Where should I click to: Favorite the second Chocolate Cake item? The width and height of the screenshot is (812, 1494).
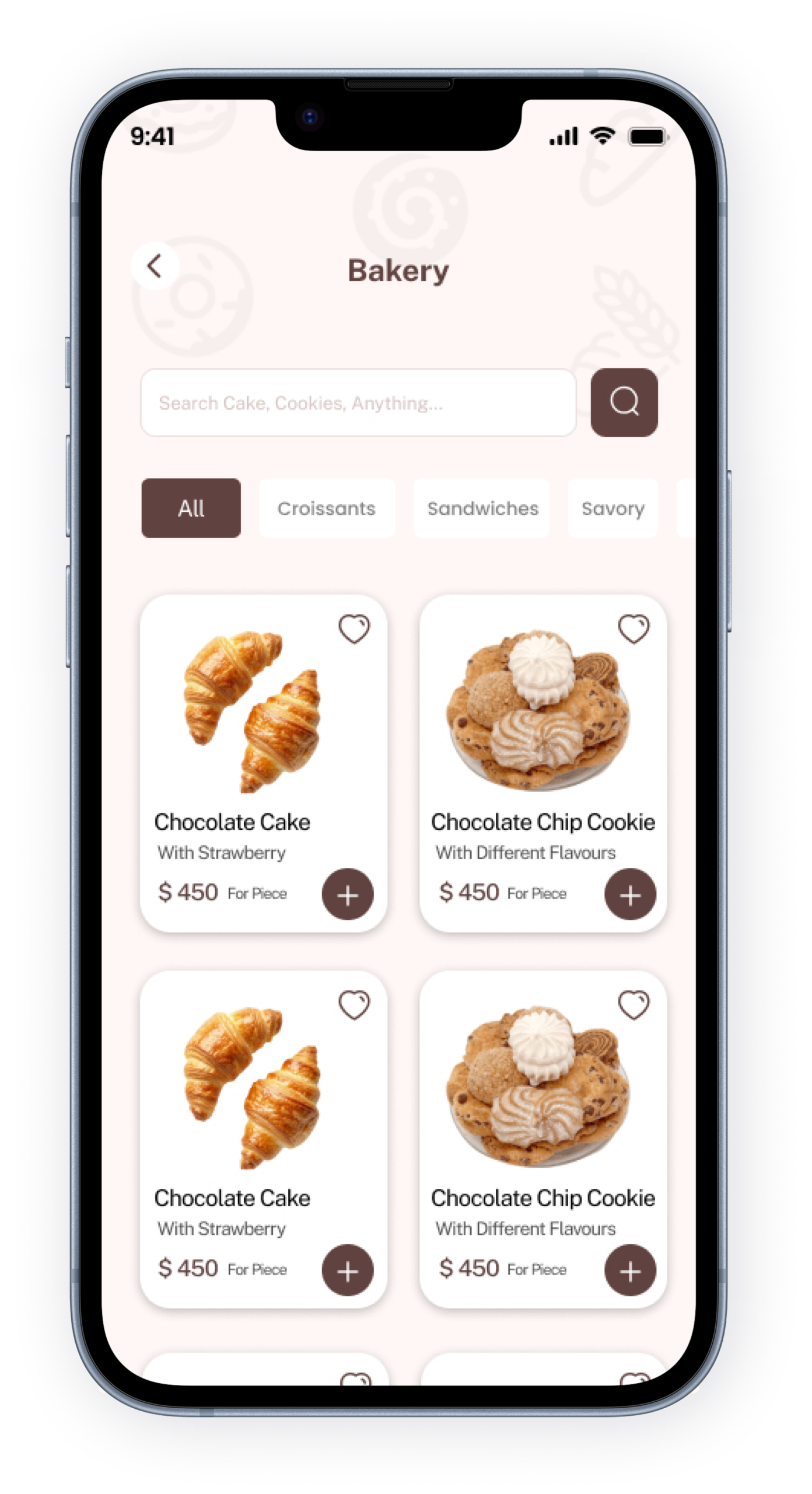tap(354, 1006)
